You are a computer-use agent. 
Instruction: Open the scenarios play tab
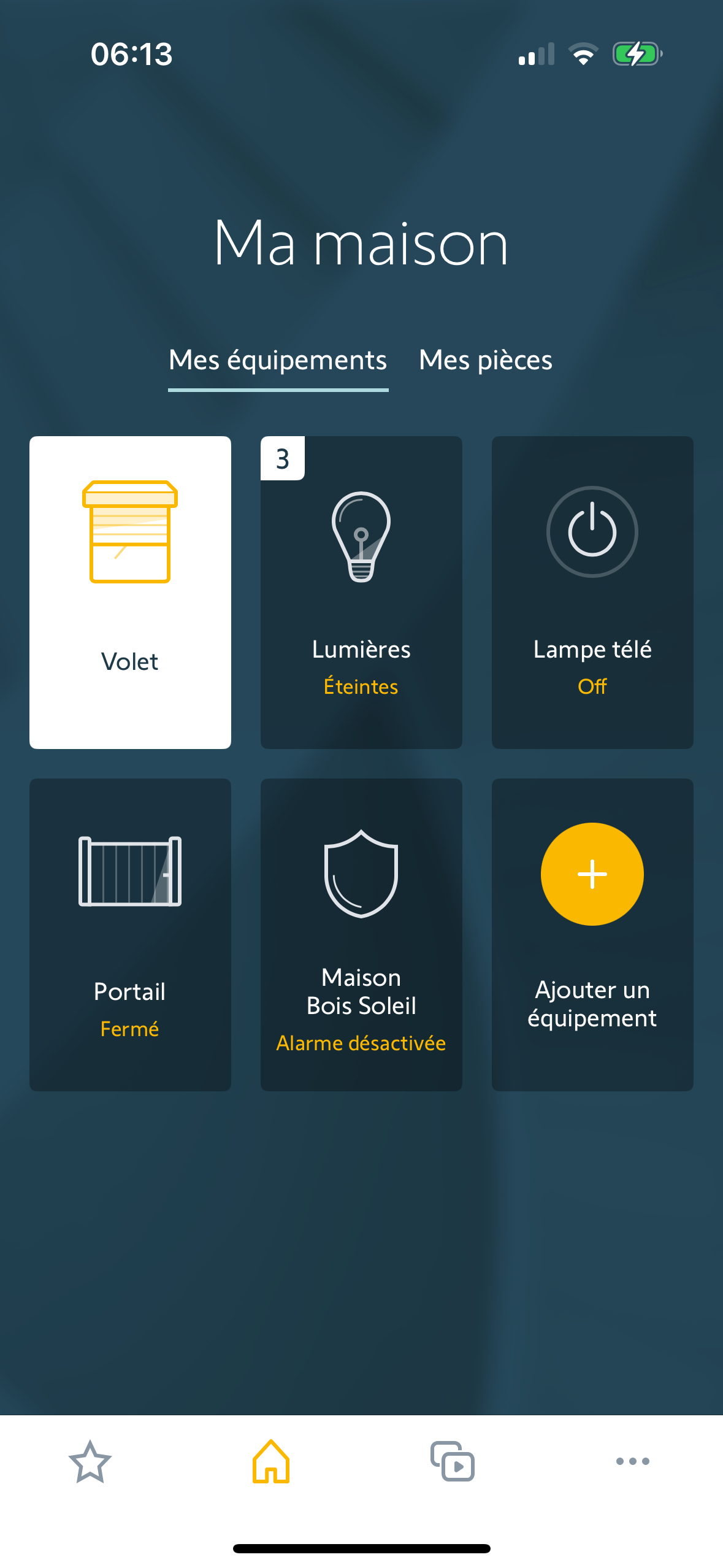point(452,1461)
